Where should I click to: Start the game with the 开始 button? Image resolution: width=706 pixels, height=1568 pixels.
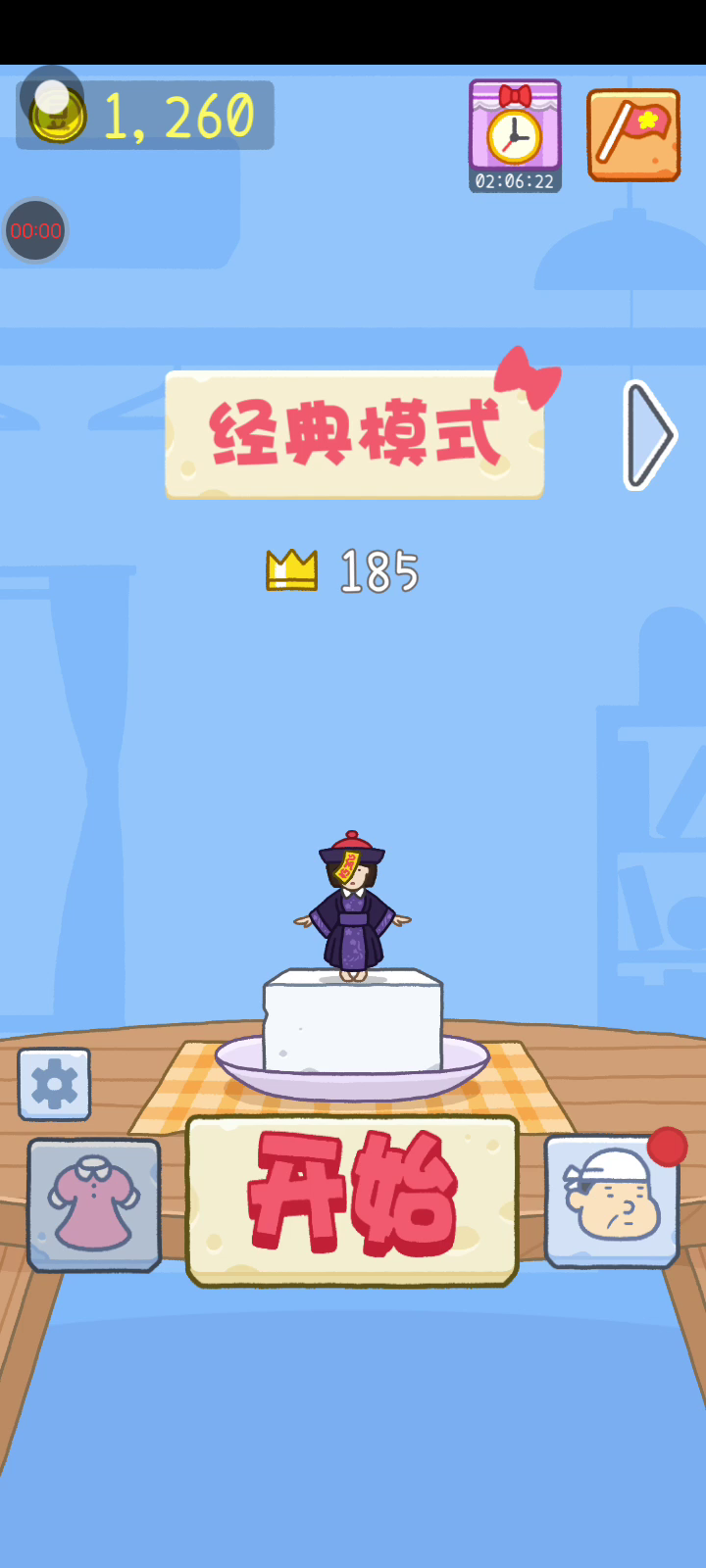[352, 1200]
